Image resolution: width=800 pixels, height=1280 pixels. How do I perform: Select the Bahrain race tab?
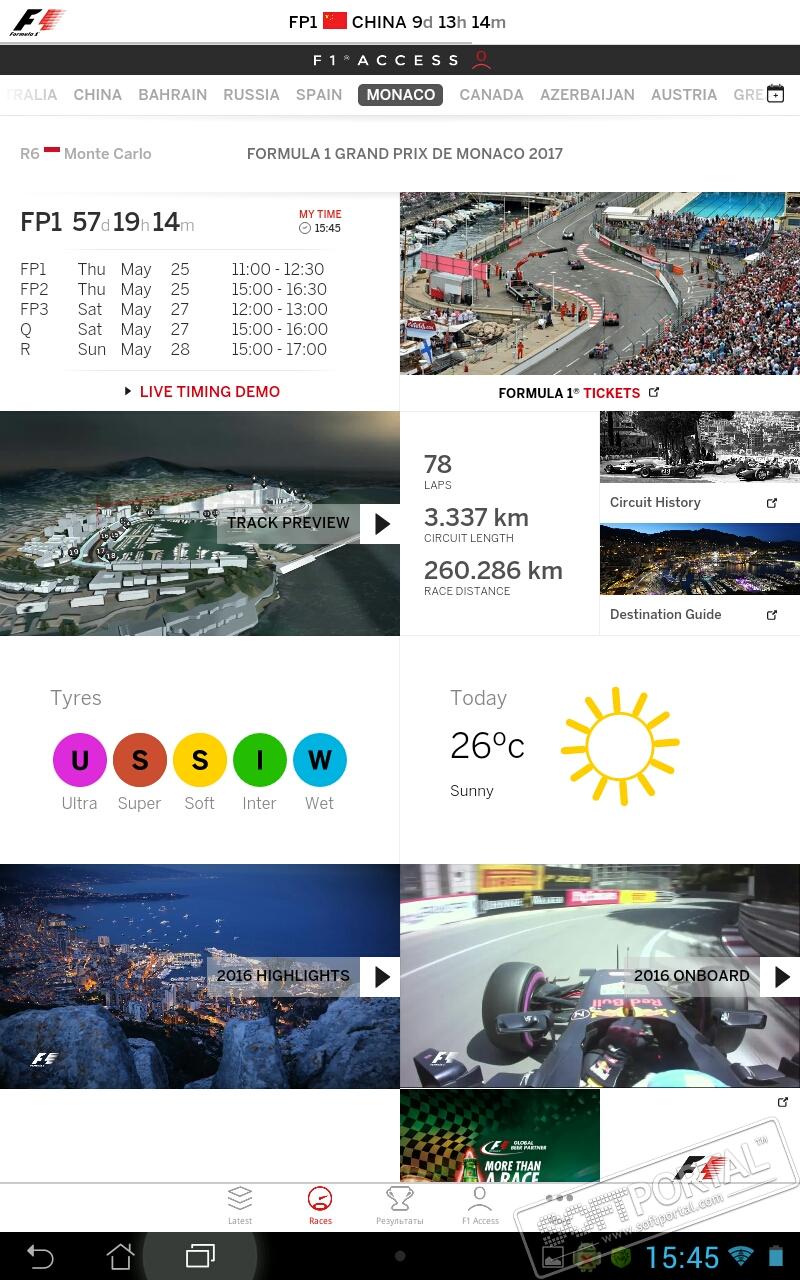tap(172, 95)
